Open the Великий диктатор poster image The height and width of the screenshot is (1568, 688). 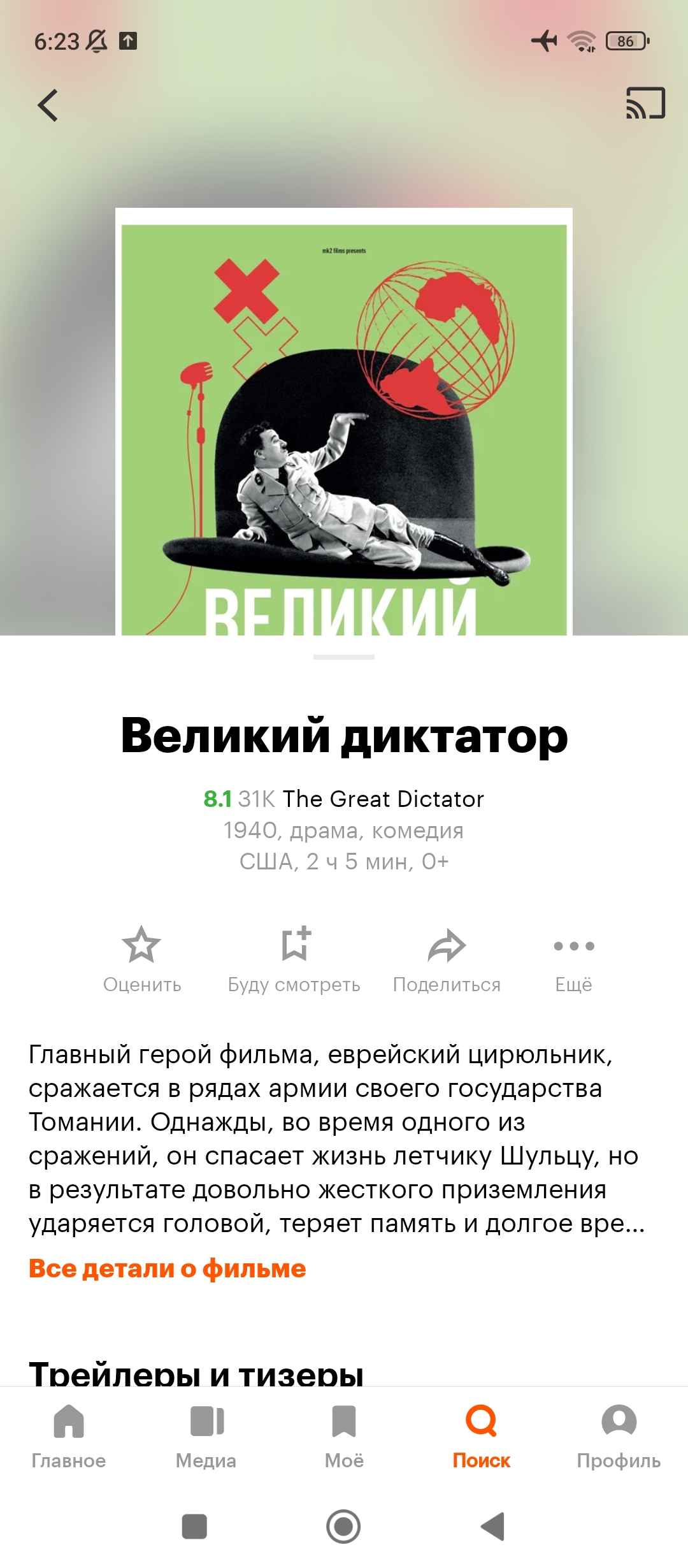pos(344,422)
